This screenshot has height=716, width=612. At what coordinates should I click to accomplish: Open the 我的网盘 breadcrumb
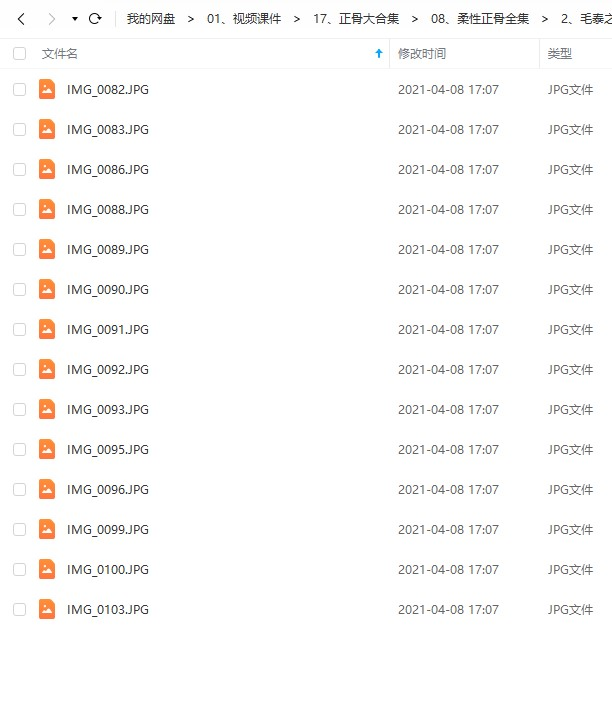click(150, 19)
